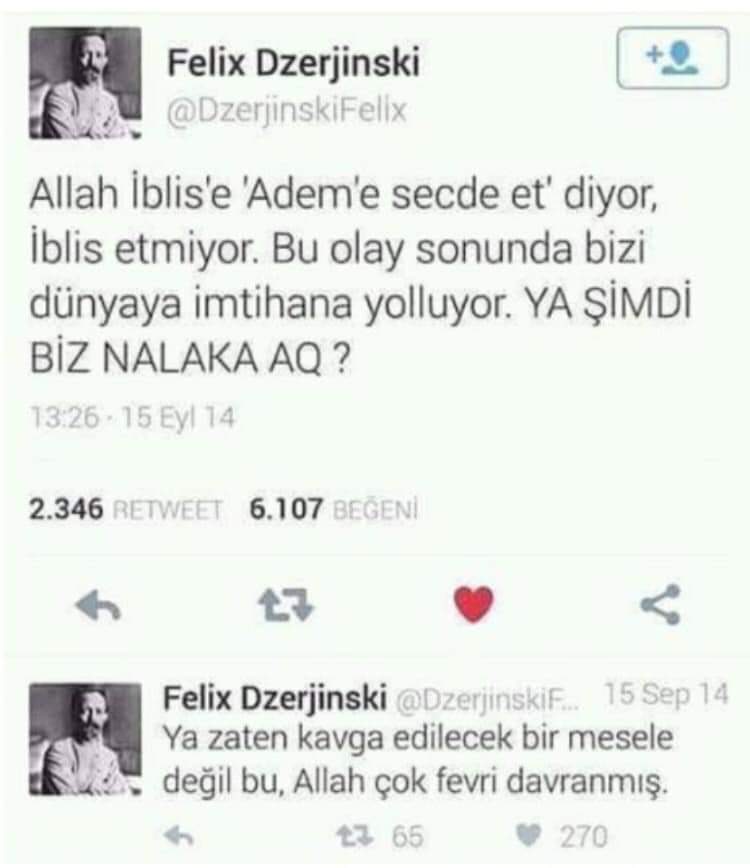750x868 pixels.
Task: Reply to the main tweet
Action: pos(98,604)
